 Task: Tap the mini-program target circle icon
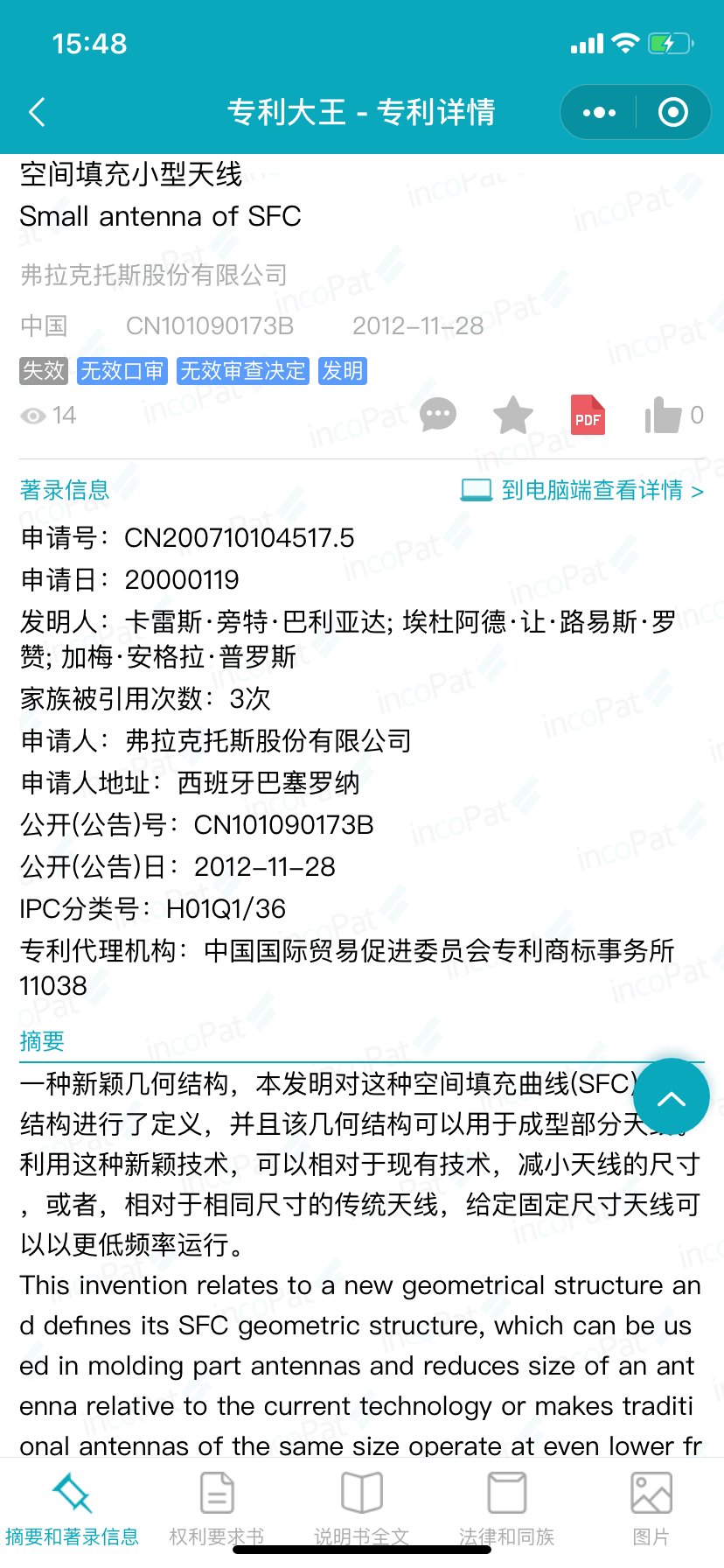click(672, 112)
